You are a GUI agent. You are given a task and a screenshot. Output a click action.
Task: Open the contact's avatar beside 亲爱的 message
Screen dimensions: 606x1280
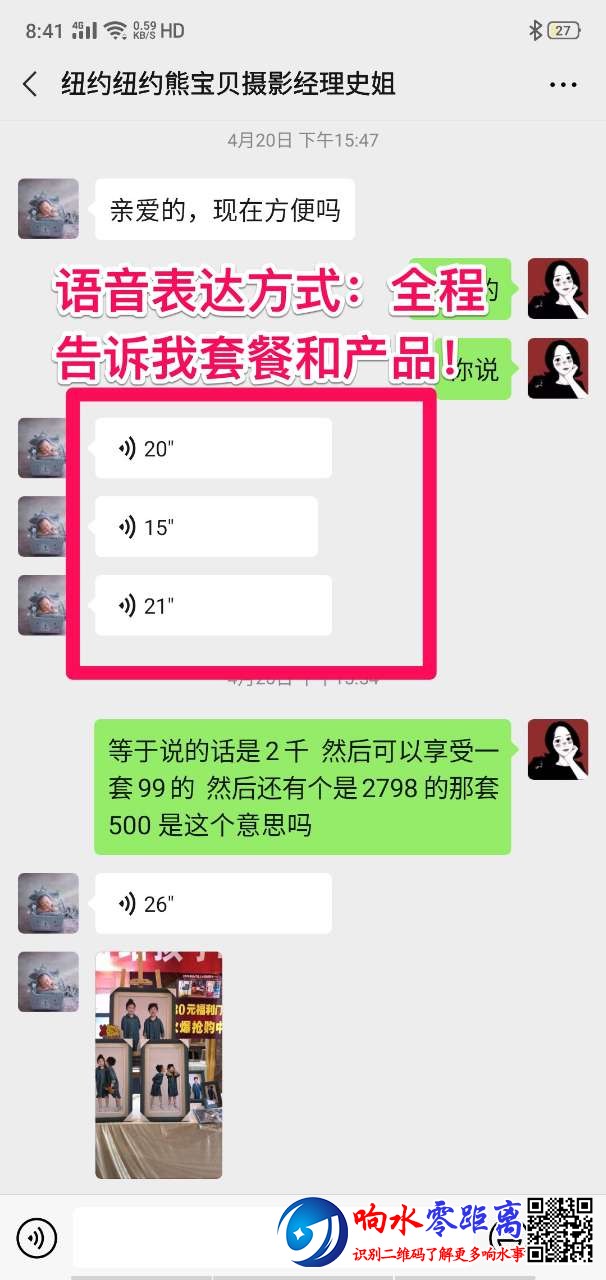pyautogui.click(x=48, y=209)
